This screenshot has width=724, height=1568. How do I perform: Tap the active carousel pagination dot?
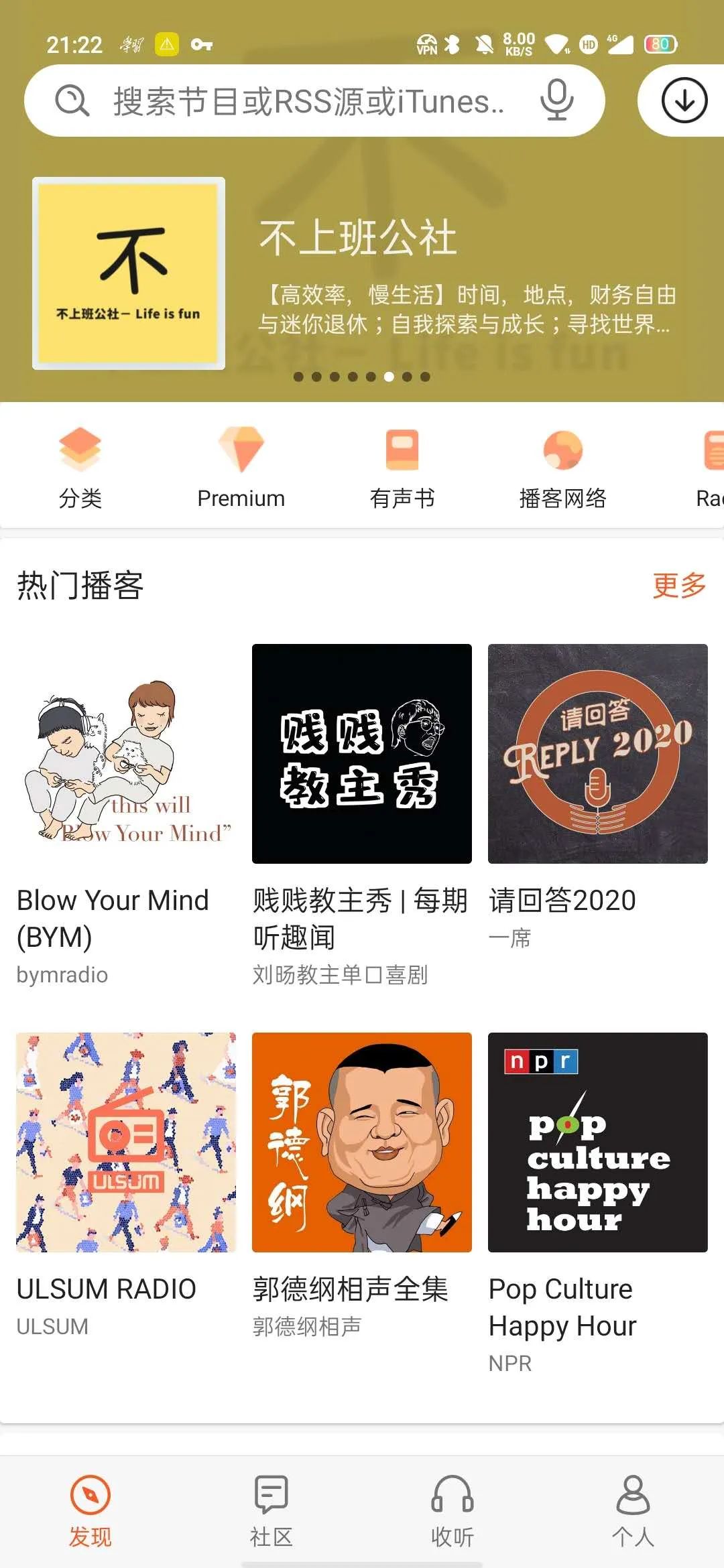click(x=387, y=377)
